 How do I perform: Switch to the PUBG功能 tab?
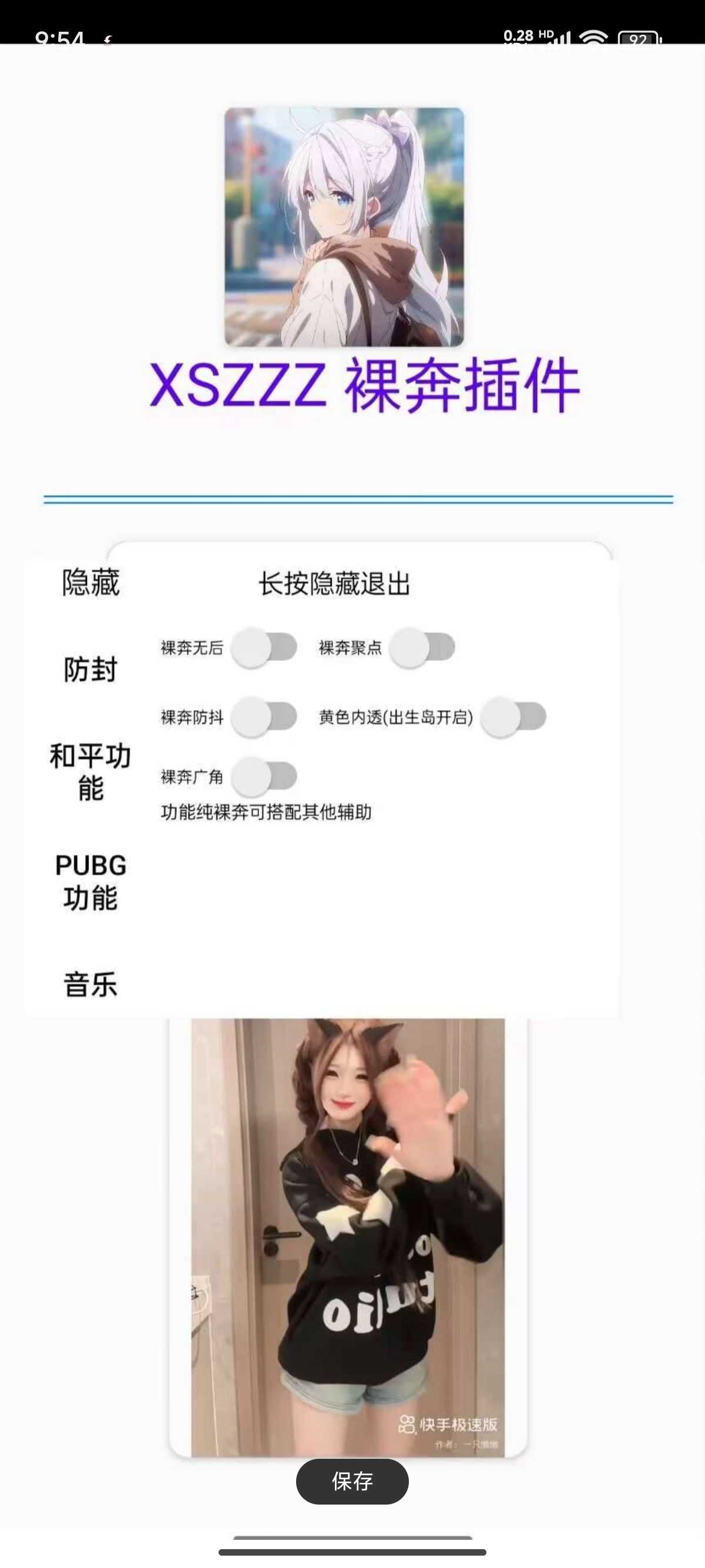point(90,881)
